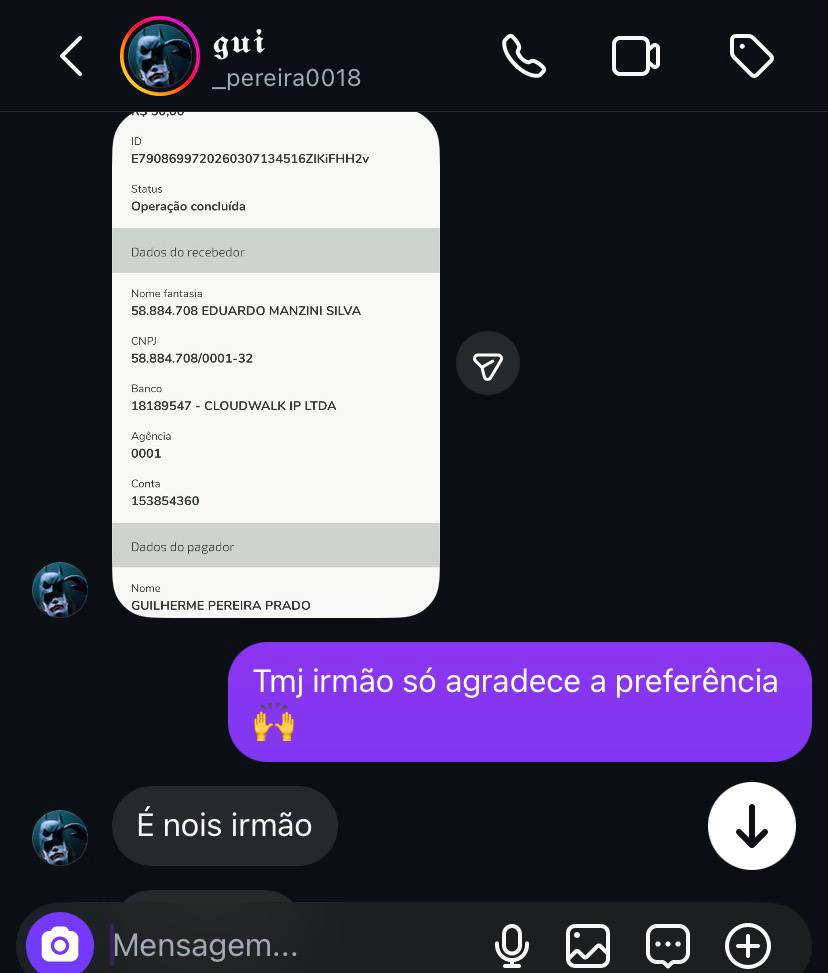The height and width of the screenshot is (973, 828).
Task: Tap the 'É nois irmão' message bubble
Action: tap(224, 825)
